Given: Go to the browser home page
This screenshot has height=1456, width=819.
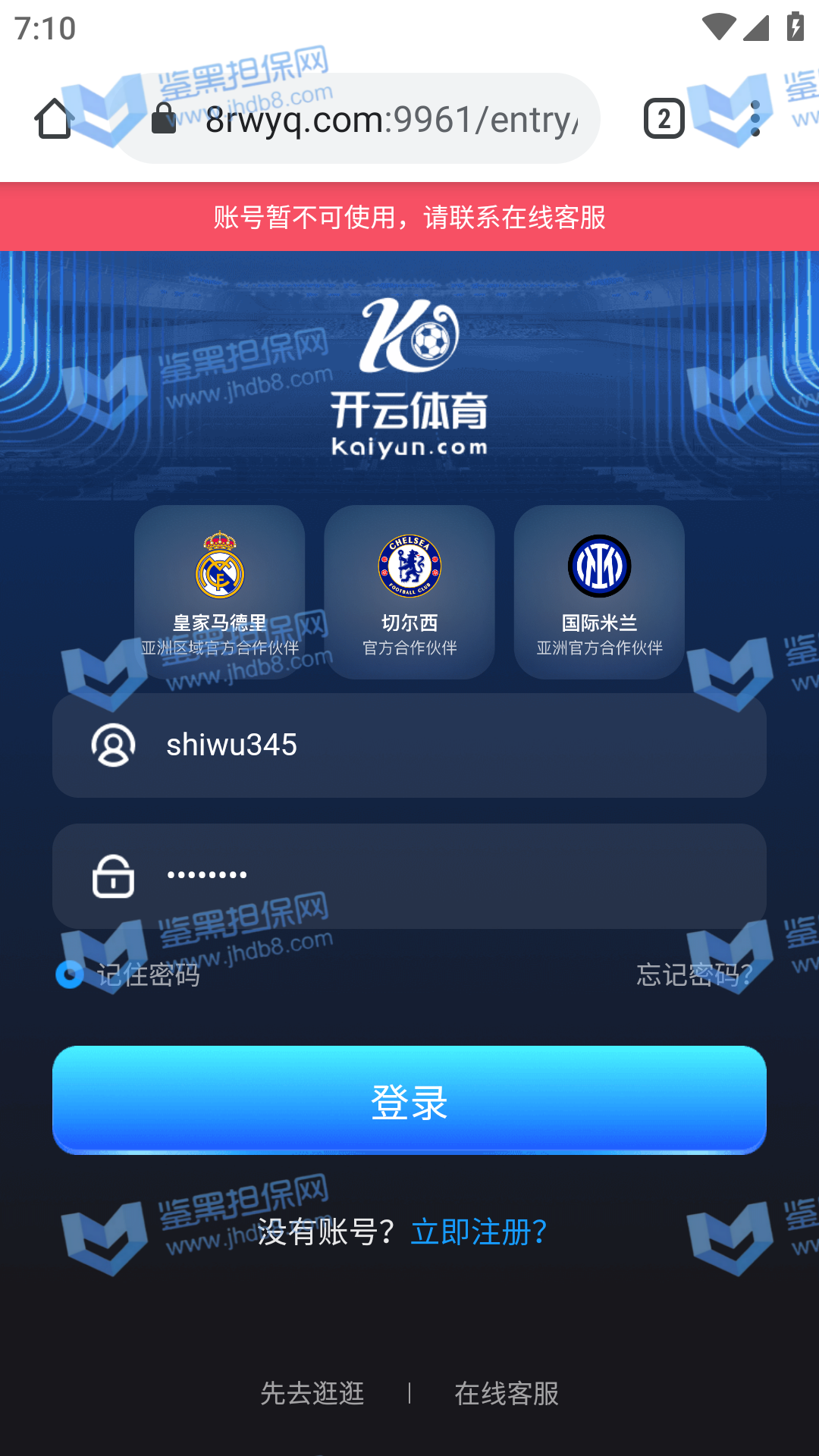Looking at the screenshot, I should pos(54,119).
